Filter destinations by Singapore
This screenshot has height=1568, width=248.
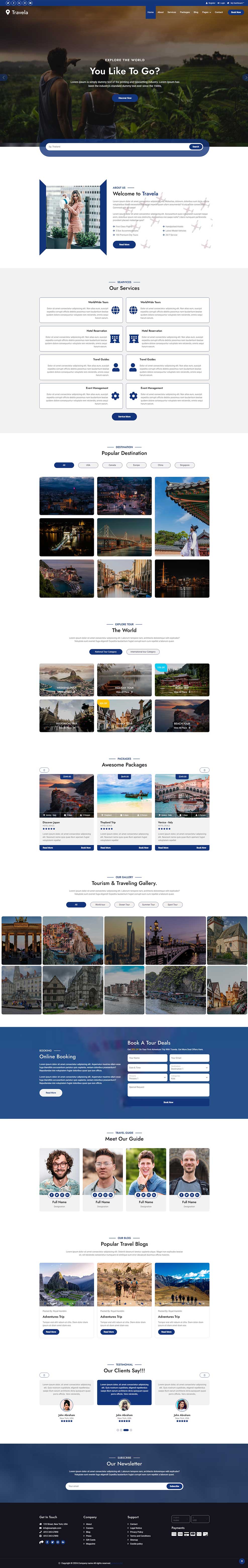click(x=185, y=465)
